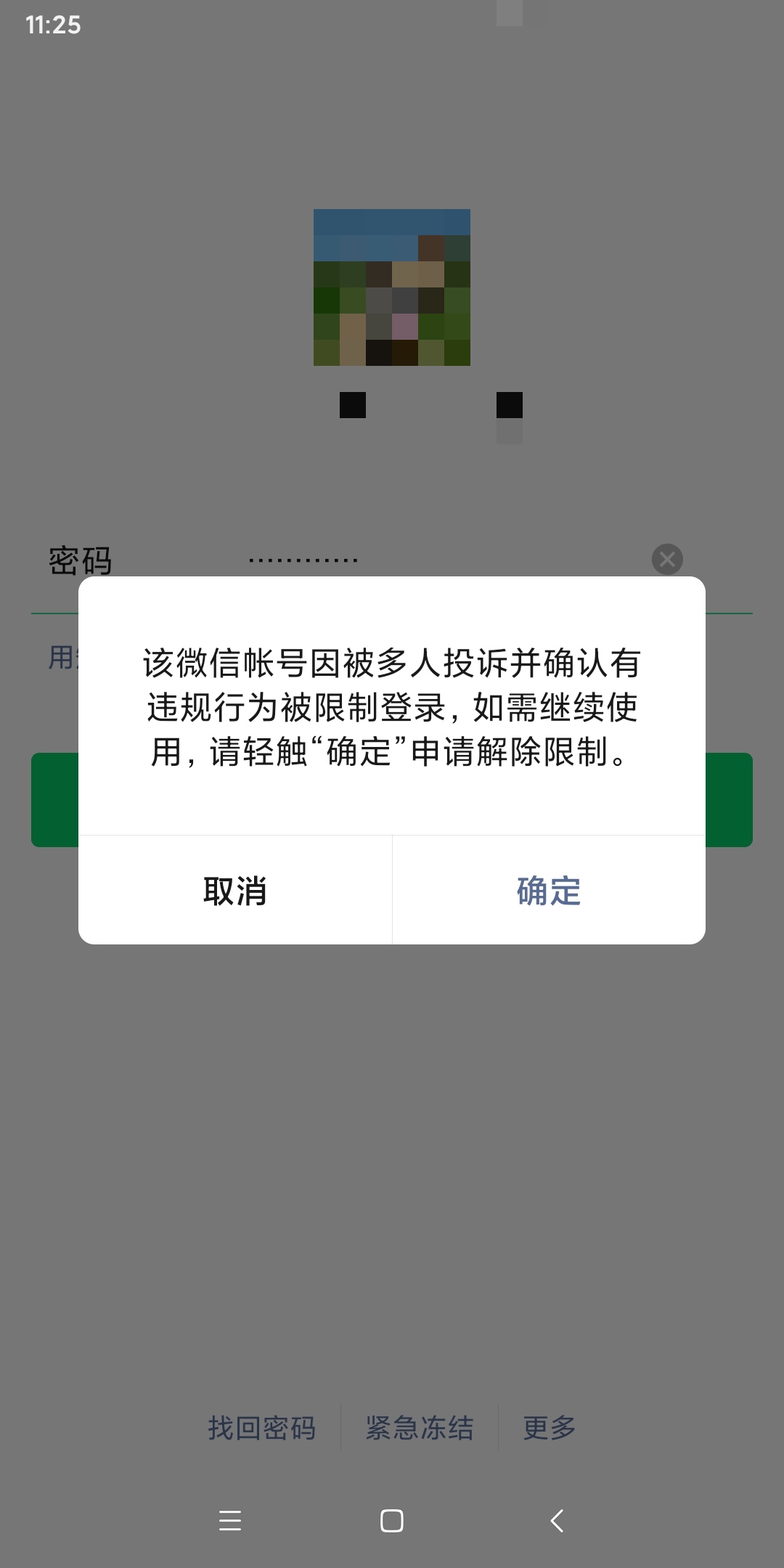Tap the Android home circle icon
Viewport: 784px width, 1568px height.
point(392,1522)
